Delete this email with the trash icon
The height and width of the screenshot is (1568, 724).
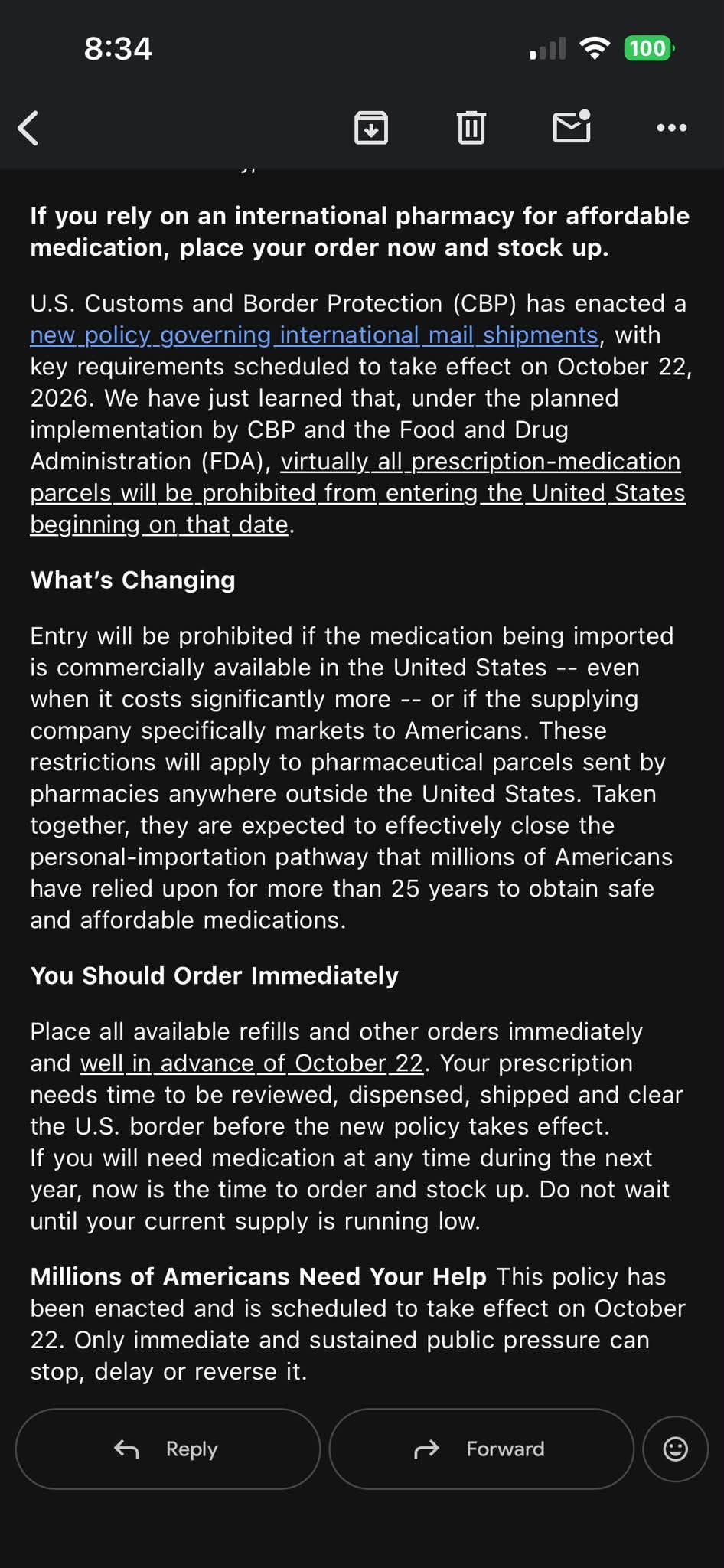[471, 128]
